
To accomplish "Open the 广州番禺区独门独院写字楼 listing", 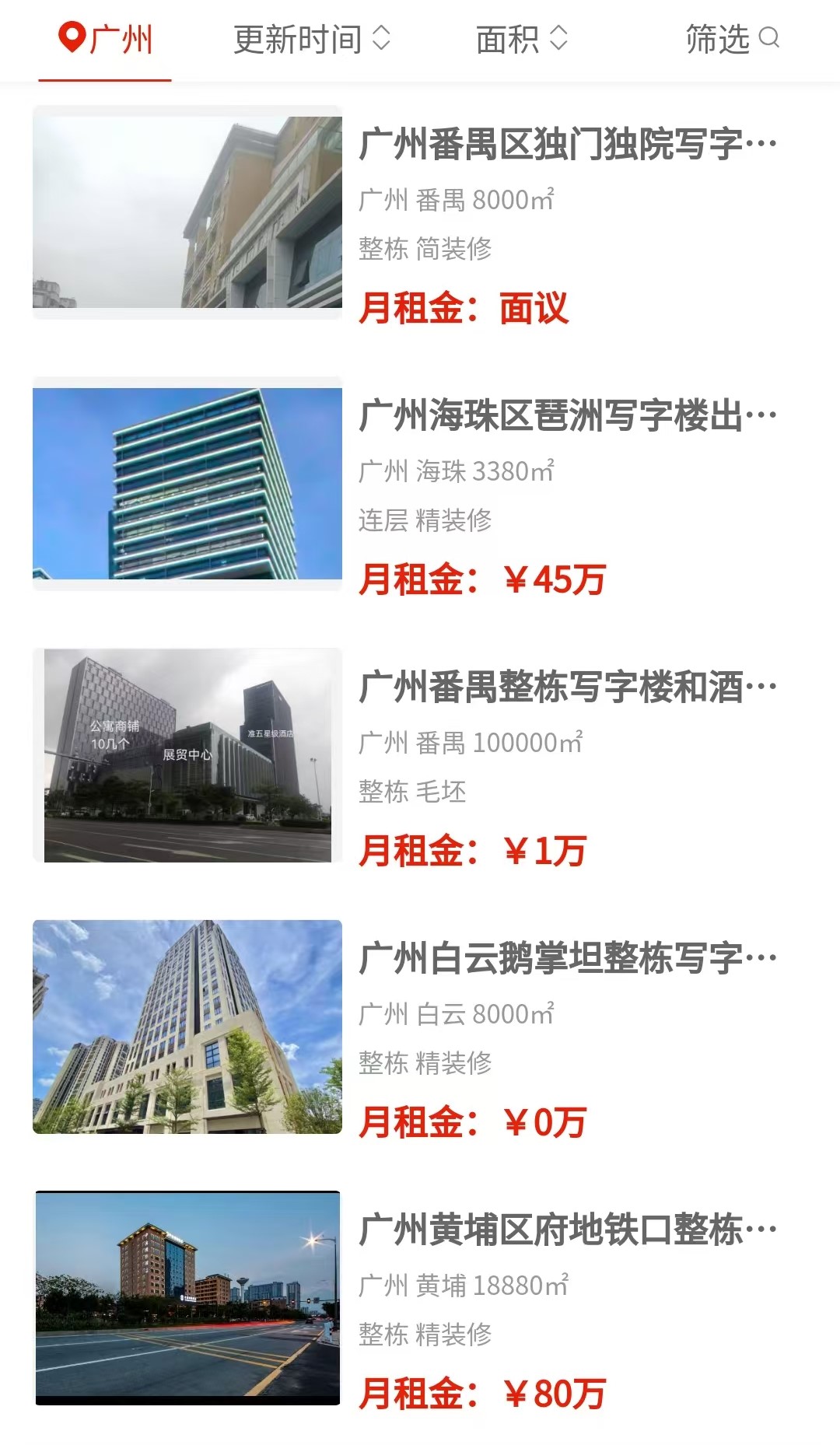I will [x=420, y=212].
